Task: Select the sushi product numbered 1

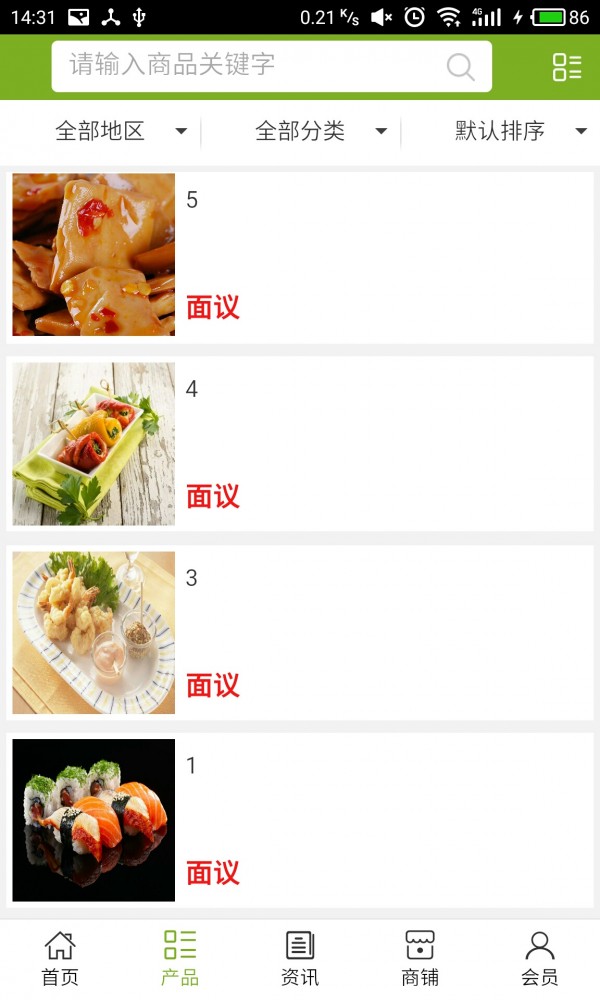Action: point(300,820)
